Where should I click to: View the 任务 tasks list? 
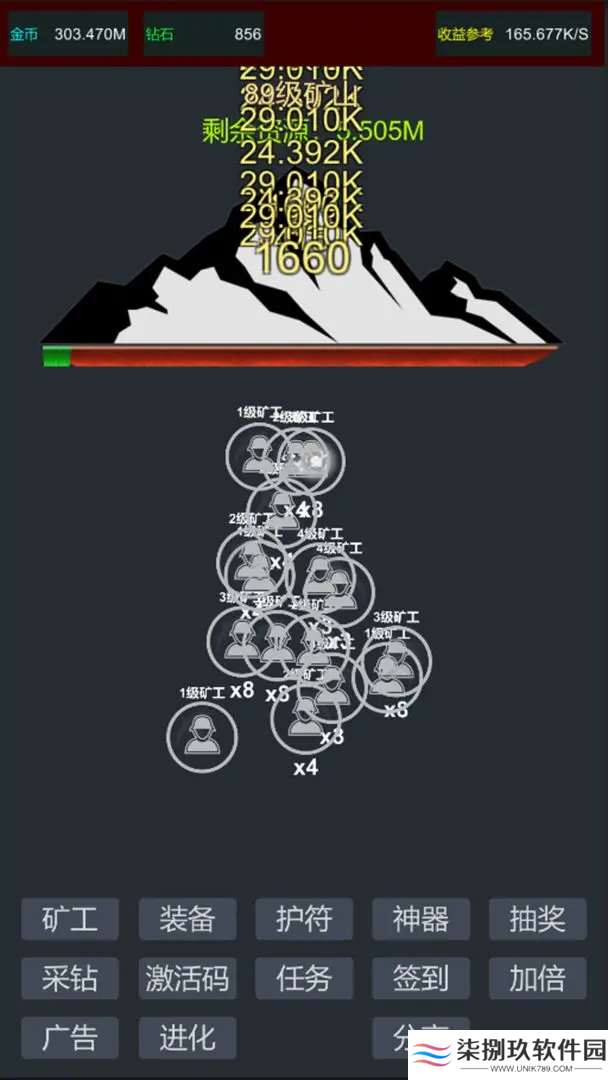pos(304,978)
